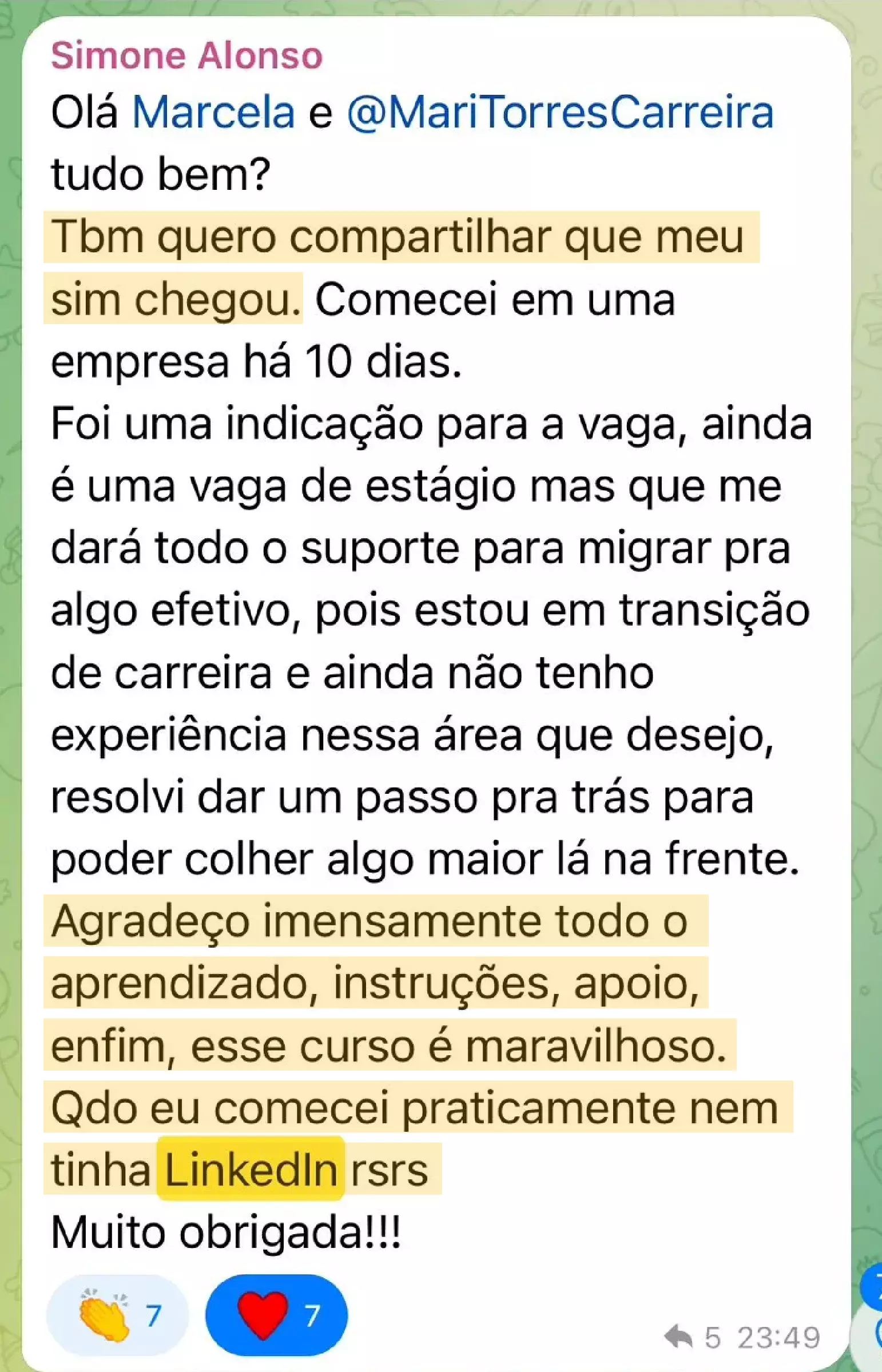Open the Marcela mention link
The height and width of the screenshot is (1372, 882).
(213, 112)
